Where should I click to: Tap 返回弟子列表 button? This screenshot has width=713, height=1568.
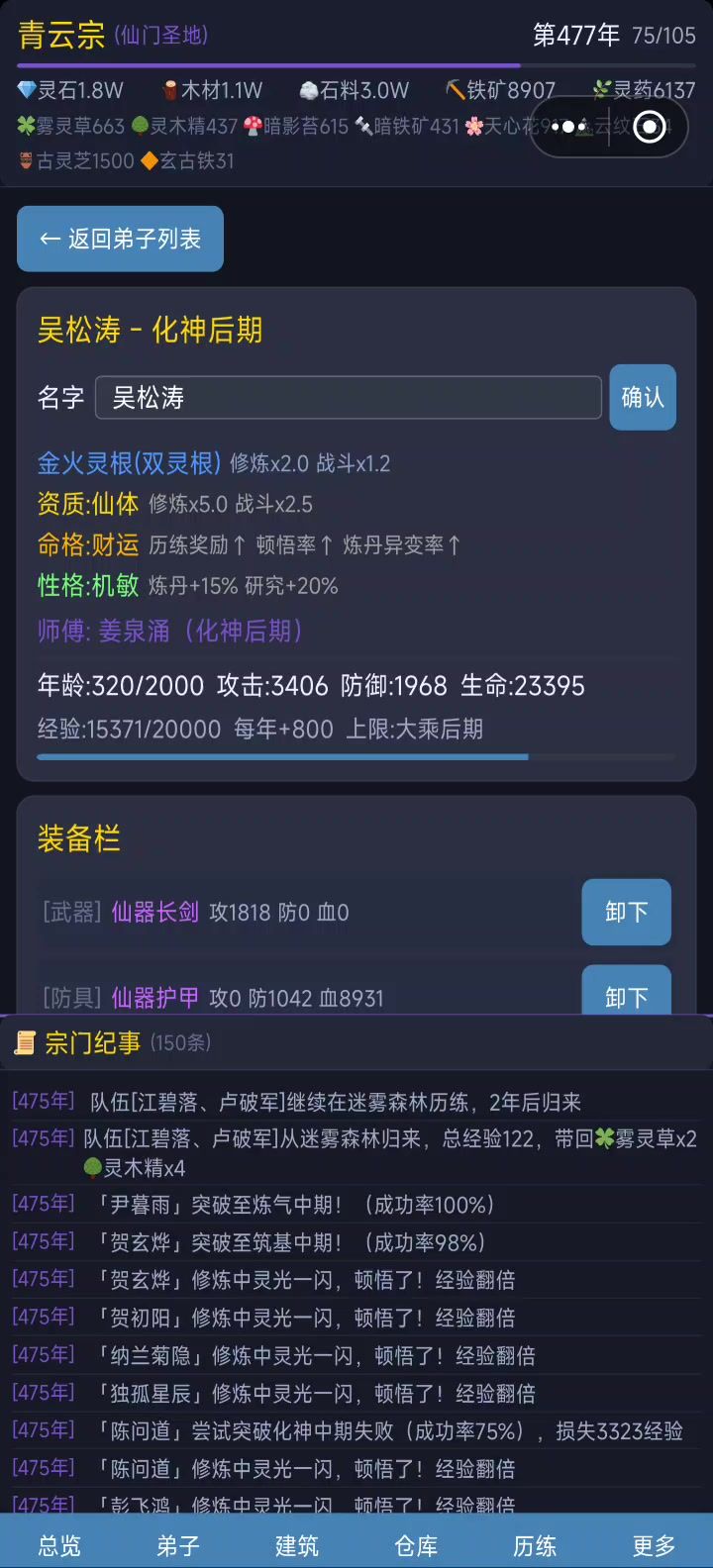tap(120, 239)
